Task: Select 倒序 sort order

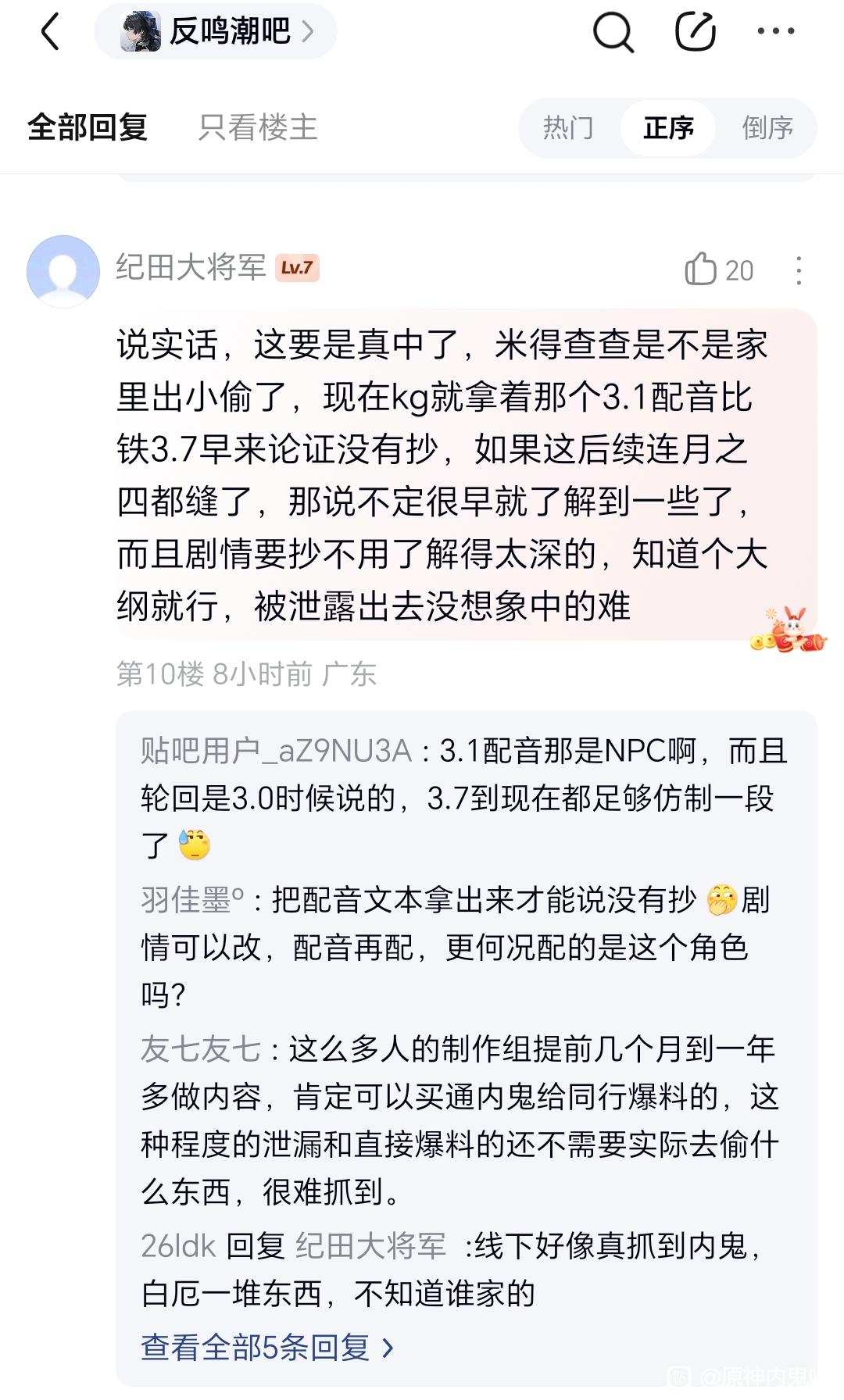Action: 767,127
